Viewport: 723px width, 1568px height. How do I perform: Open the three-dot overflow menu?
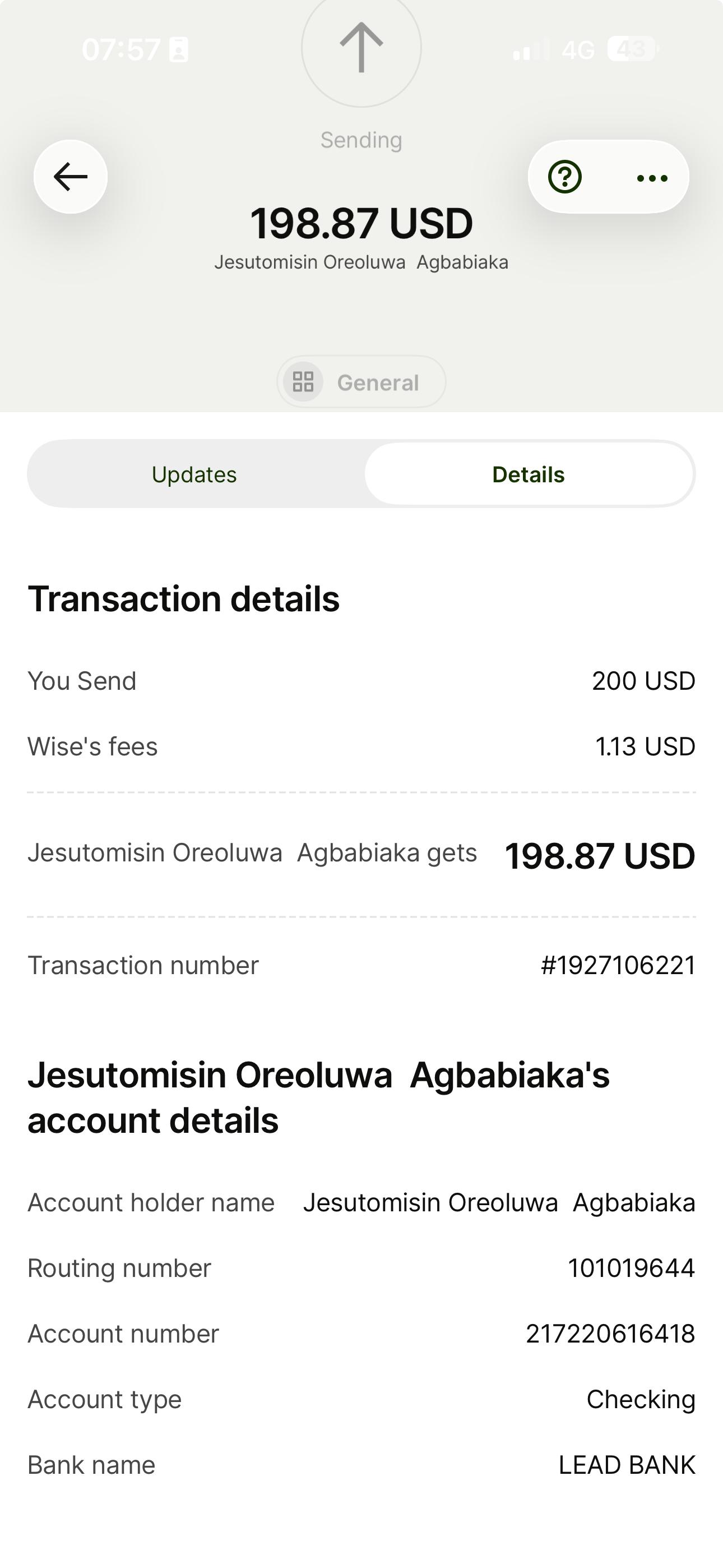tap(652, 178)
